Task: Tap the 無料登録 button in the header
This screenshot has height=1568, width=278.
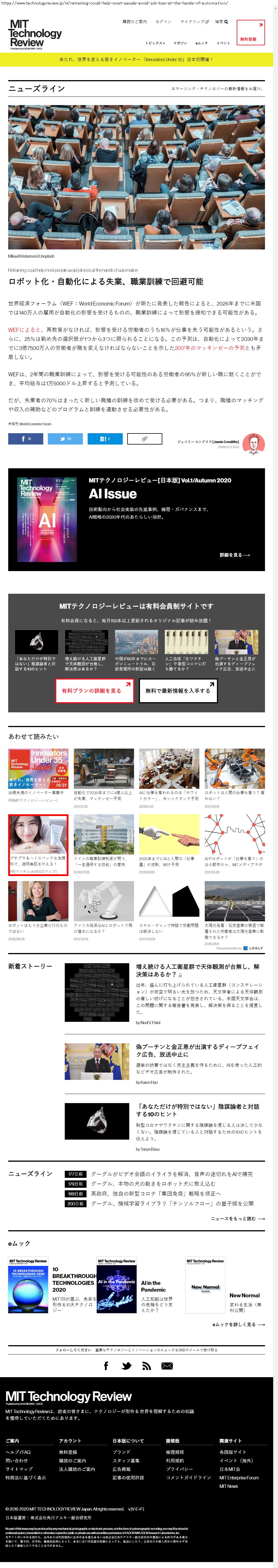Action: point(250,33)
